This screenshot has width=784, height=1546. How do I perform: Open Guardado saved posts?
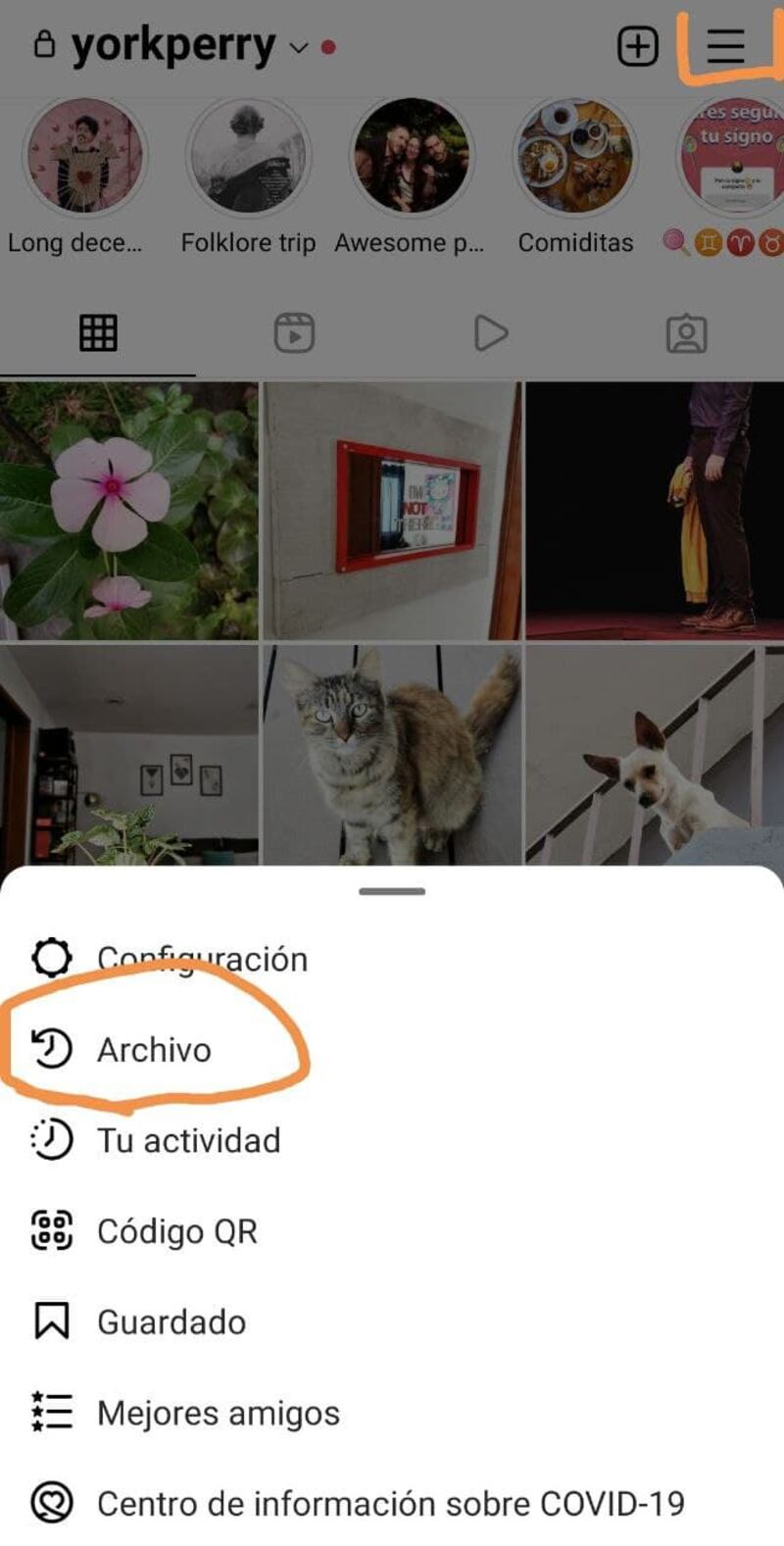click(x=171, y=1322)
